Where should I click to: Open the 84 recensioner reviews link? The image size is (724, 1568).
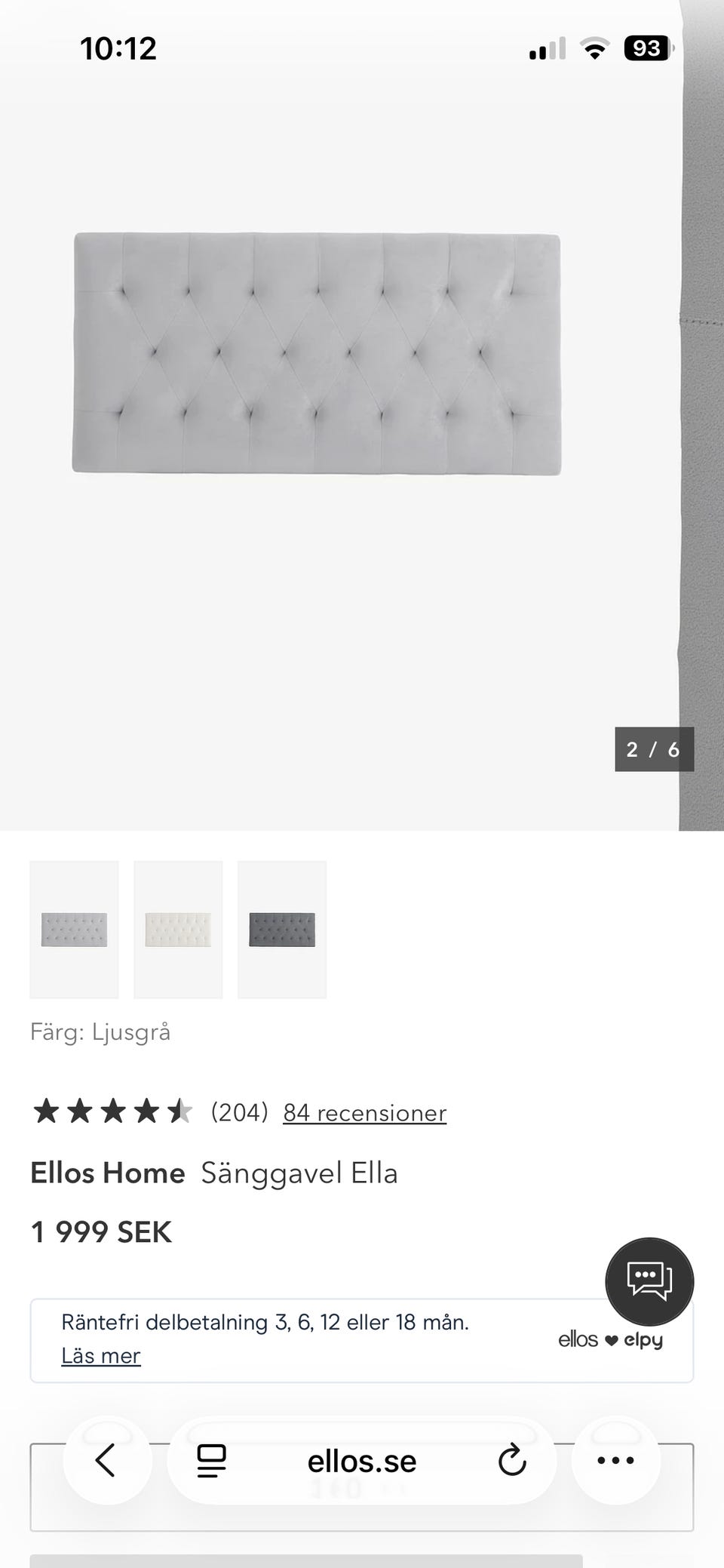pos(364,1112)
